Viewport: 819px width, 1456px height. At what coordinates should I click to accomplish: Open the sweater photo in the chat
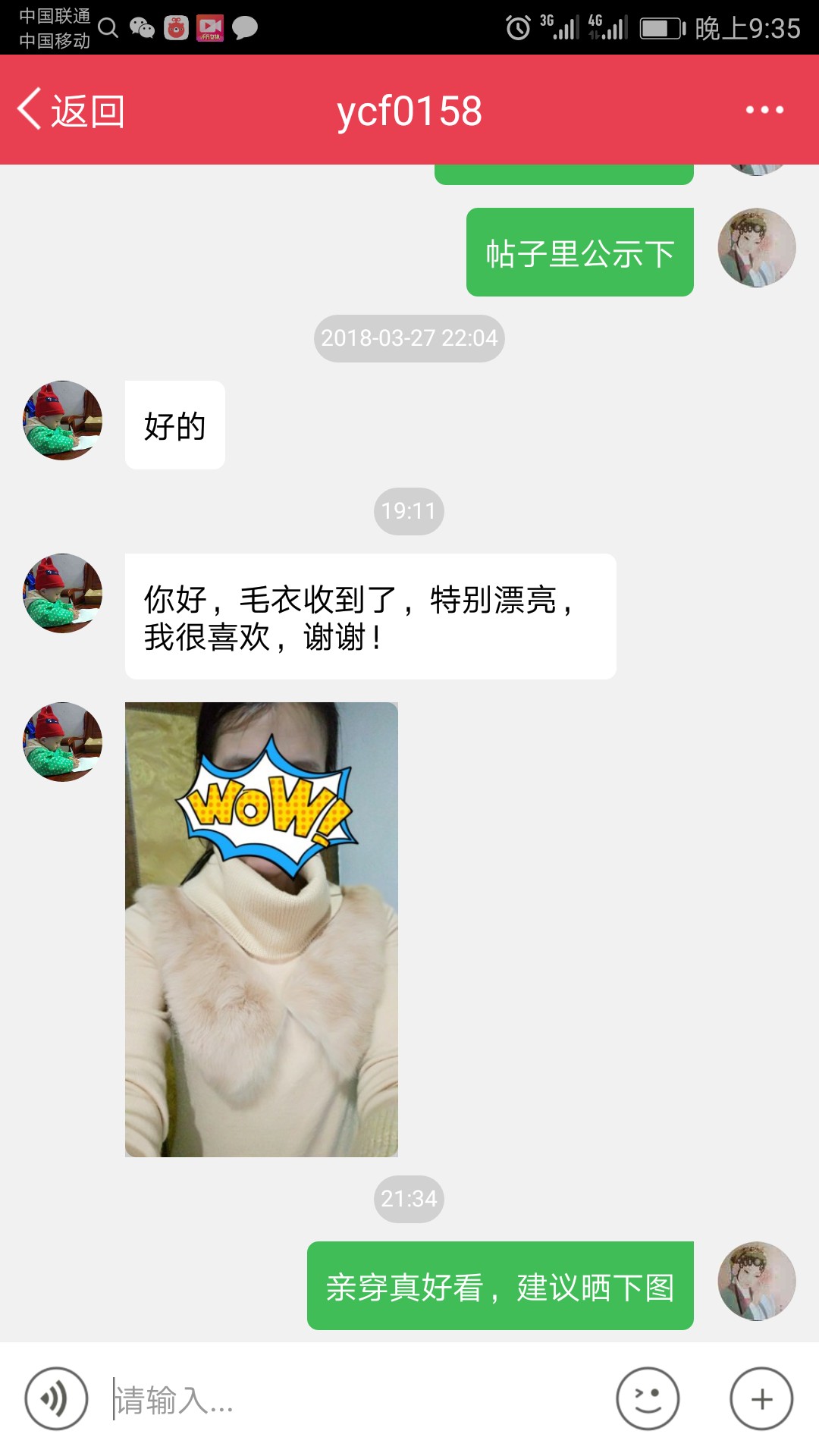click(x=262, y=929)
